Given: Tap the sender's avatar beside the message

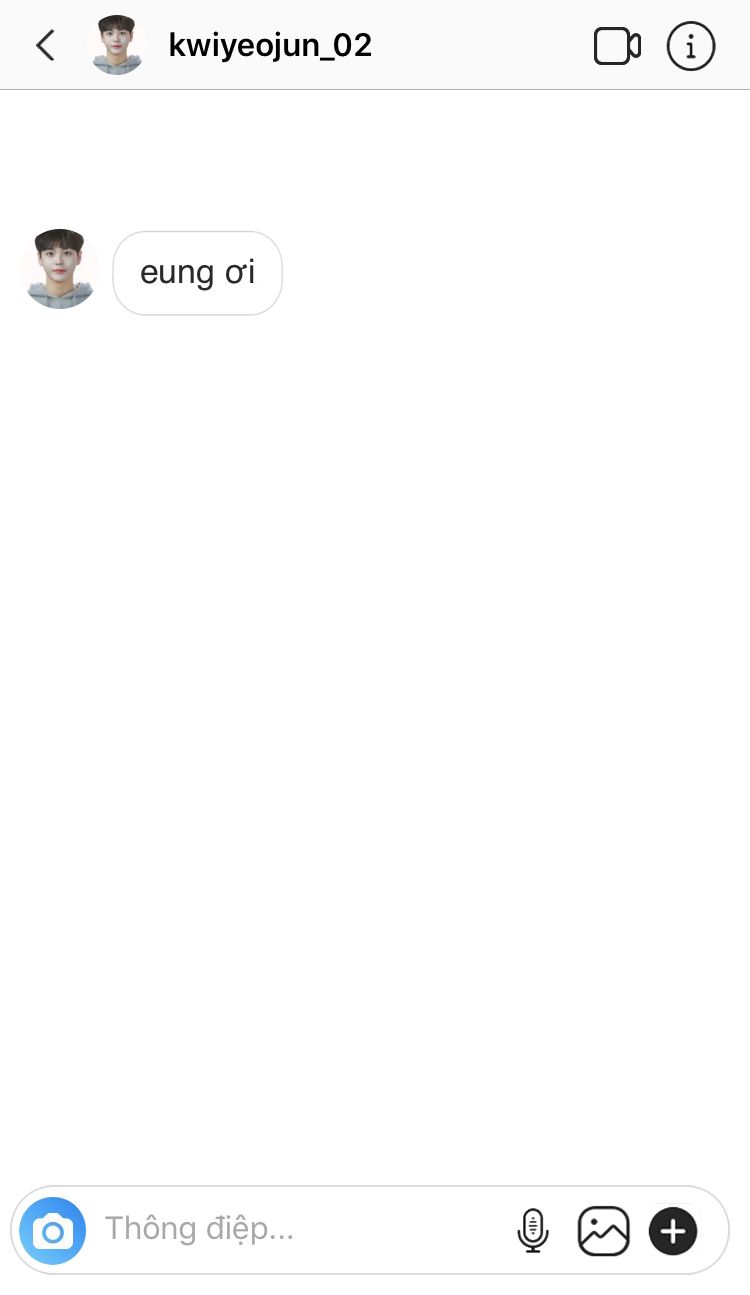Looking at the screenshot, I should click(x=59, y=269).
